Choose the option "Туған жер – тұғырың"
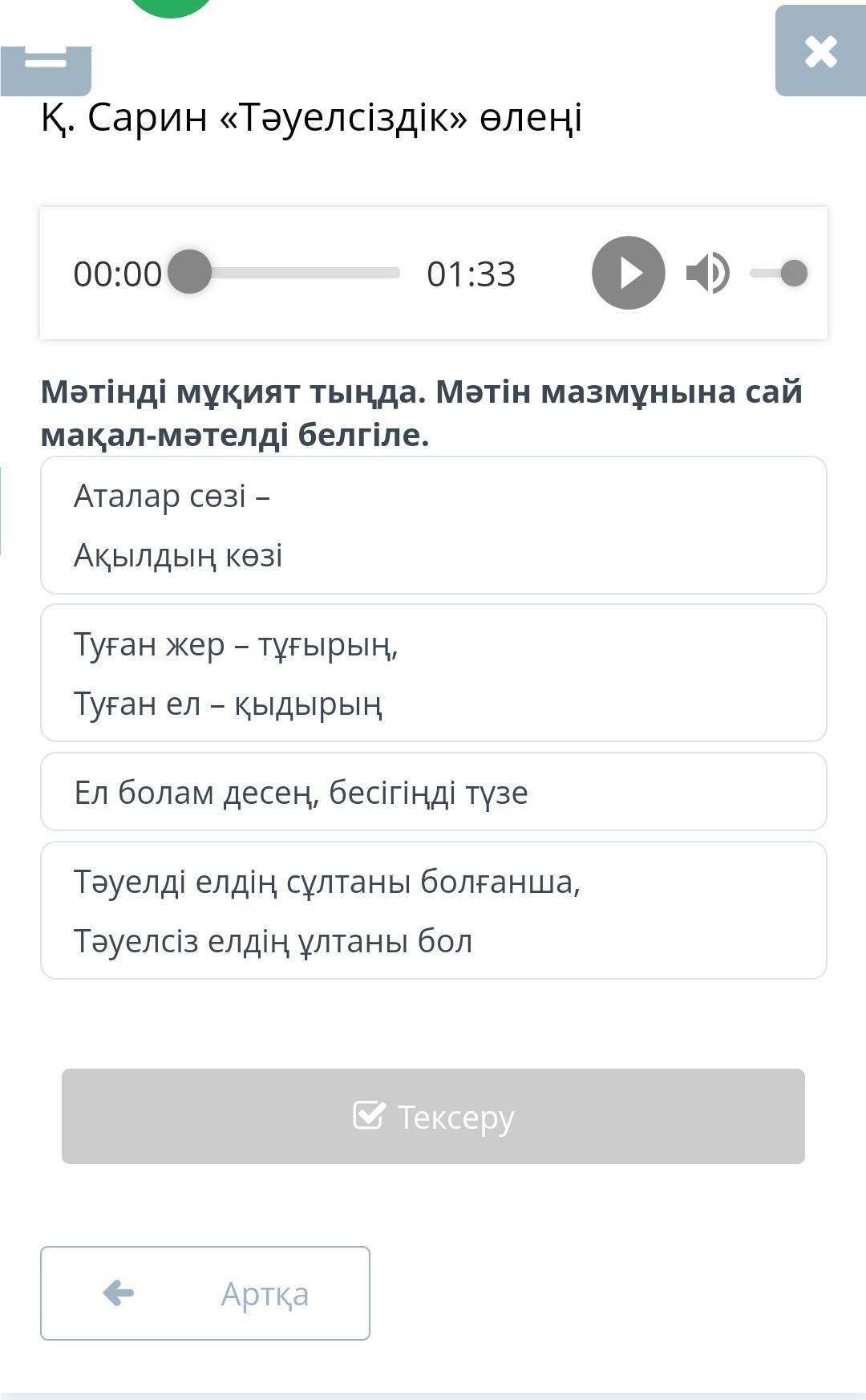The width and height of the screenshot is (866, 1400). point(434,673)
